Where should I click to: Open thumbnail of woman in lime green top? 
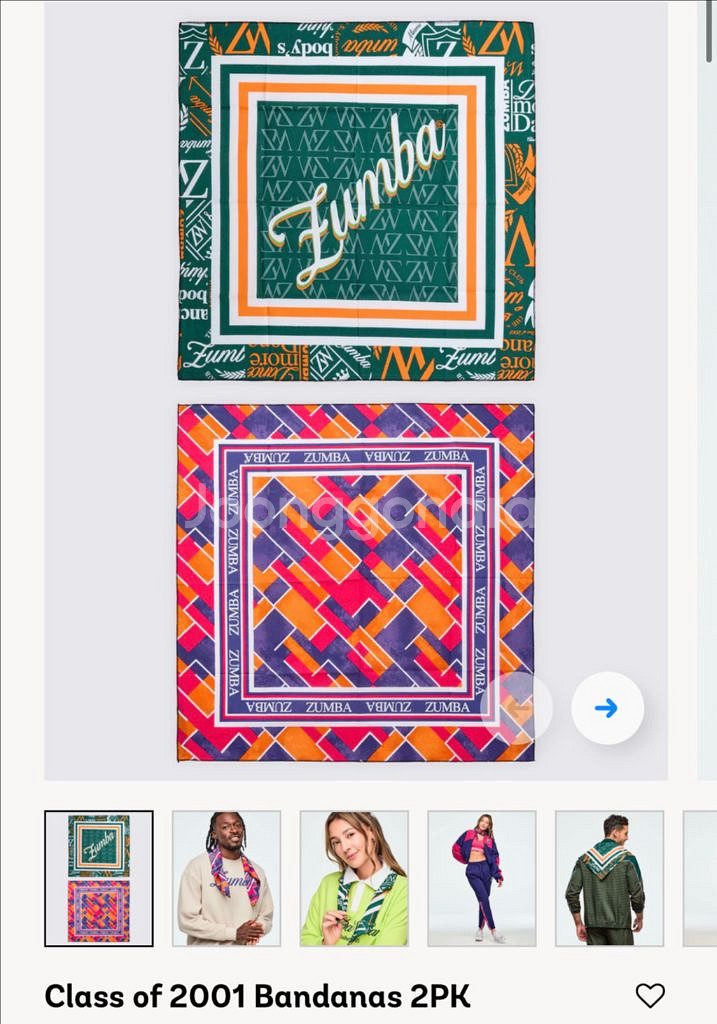pyautogui.click(x=354, y=878)
